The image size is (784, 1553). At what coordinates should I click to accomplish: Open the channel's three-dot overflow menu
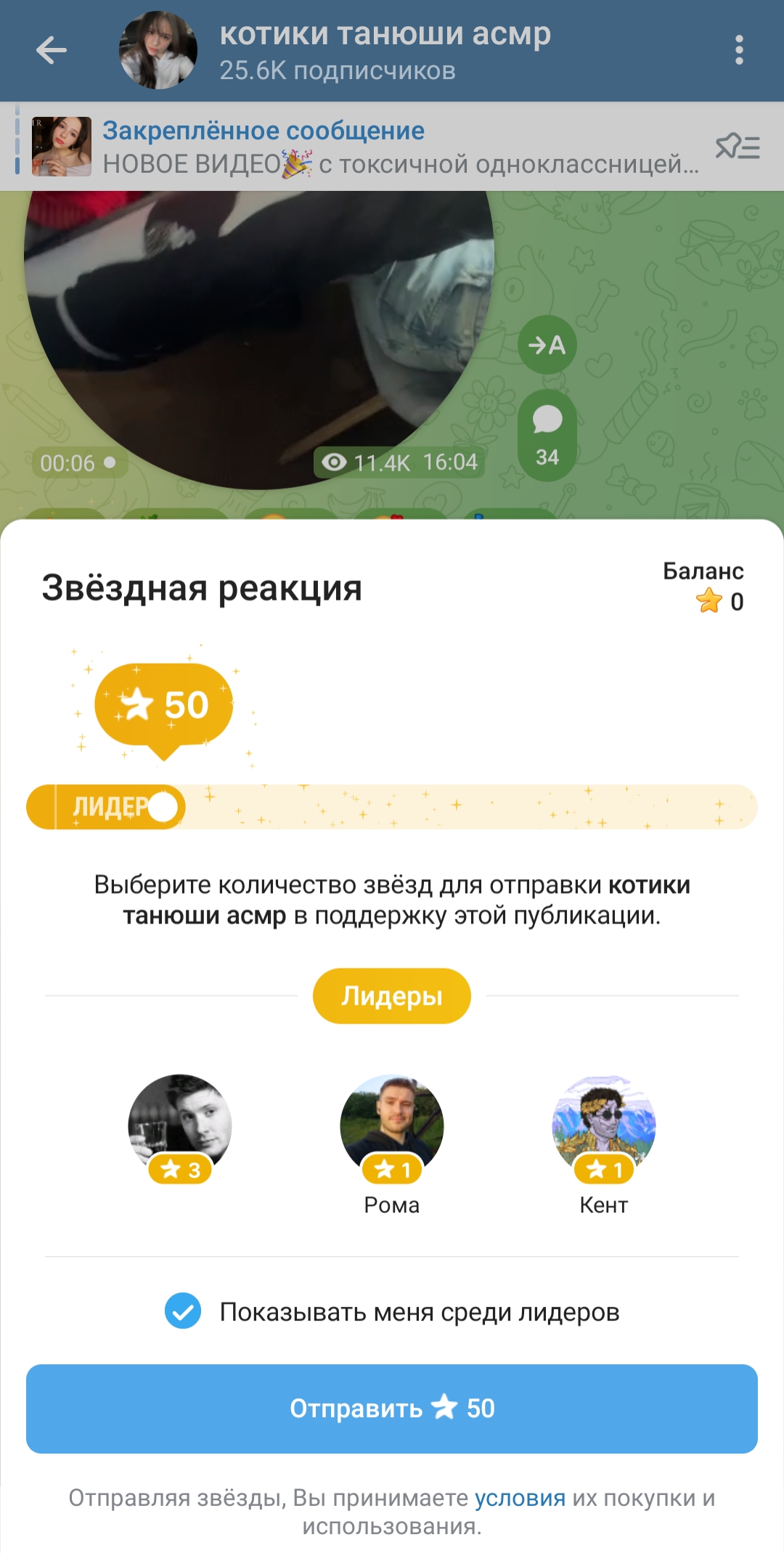coord(739,50)
